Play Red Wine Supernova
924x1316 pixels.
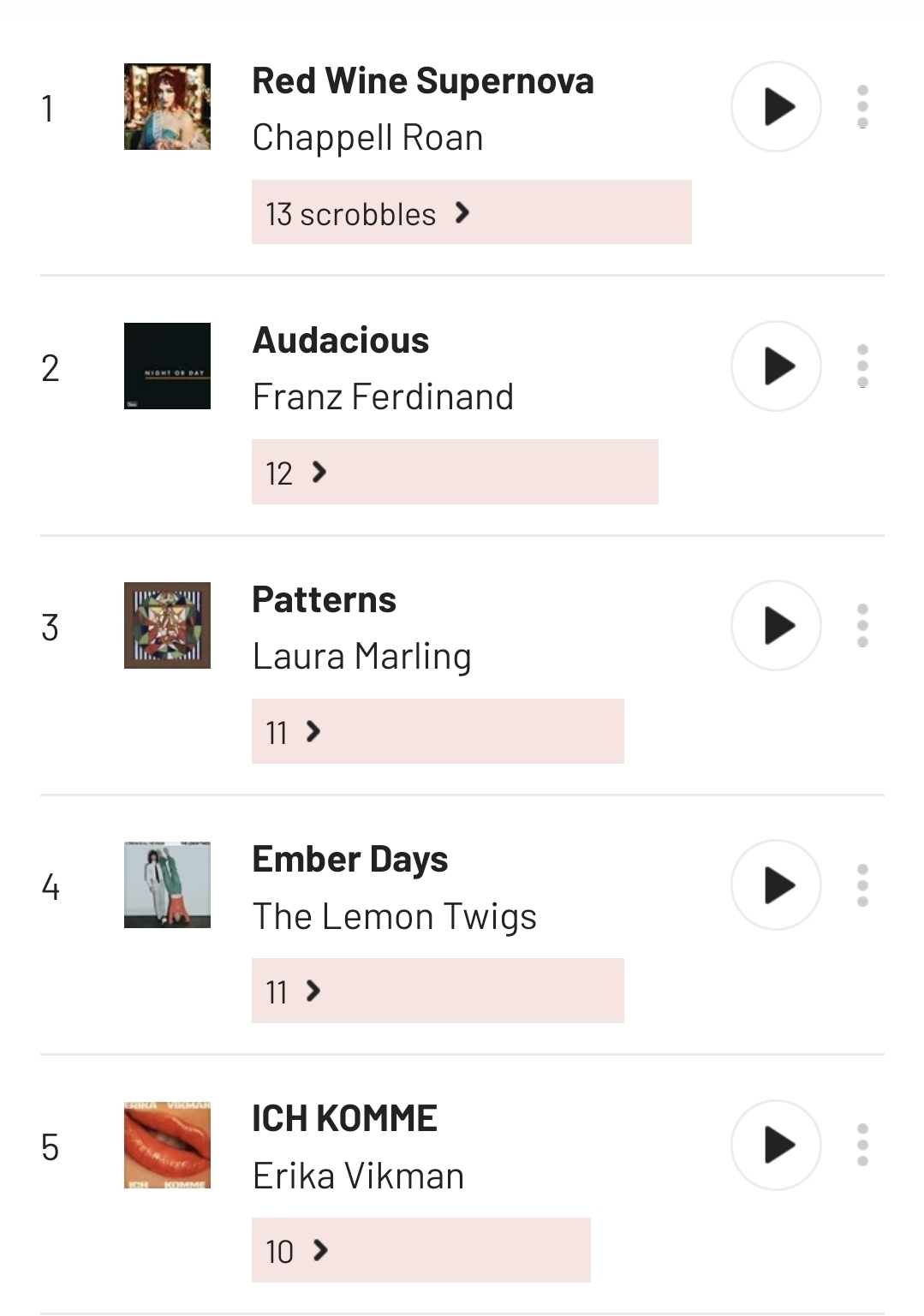(776, 107)
